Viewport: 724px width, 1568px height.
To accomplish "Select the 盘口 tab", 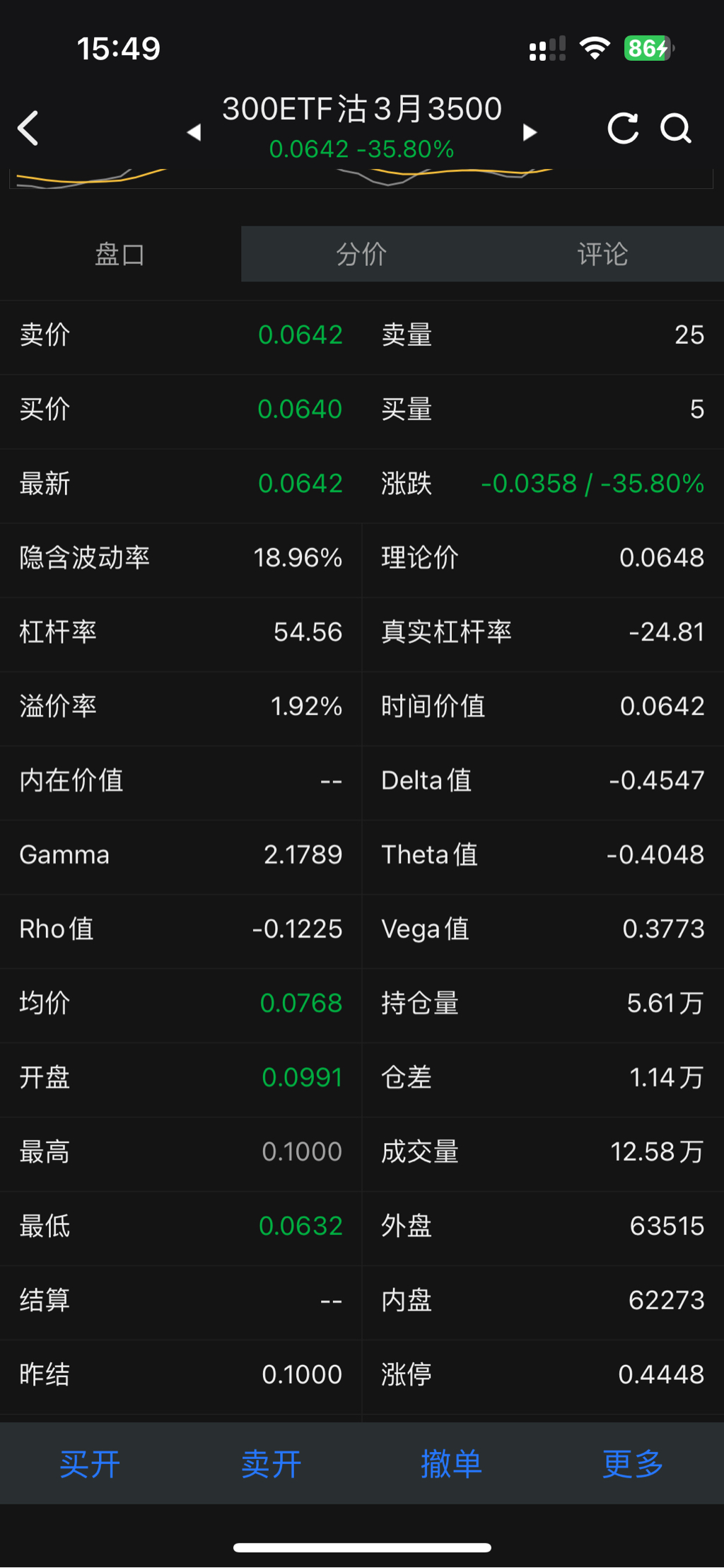I will [x=120, y=254].
